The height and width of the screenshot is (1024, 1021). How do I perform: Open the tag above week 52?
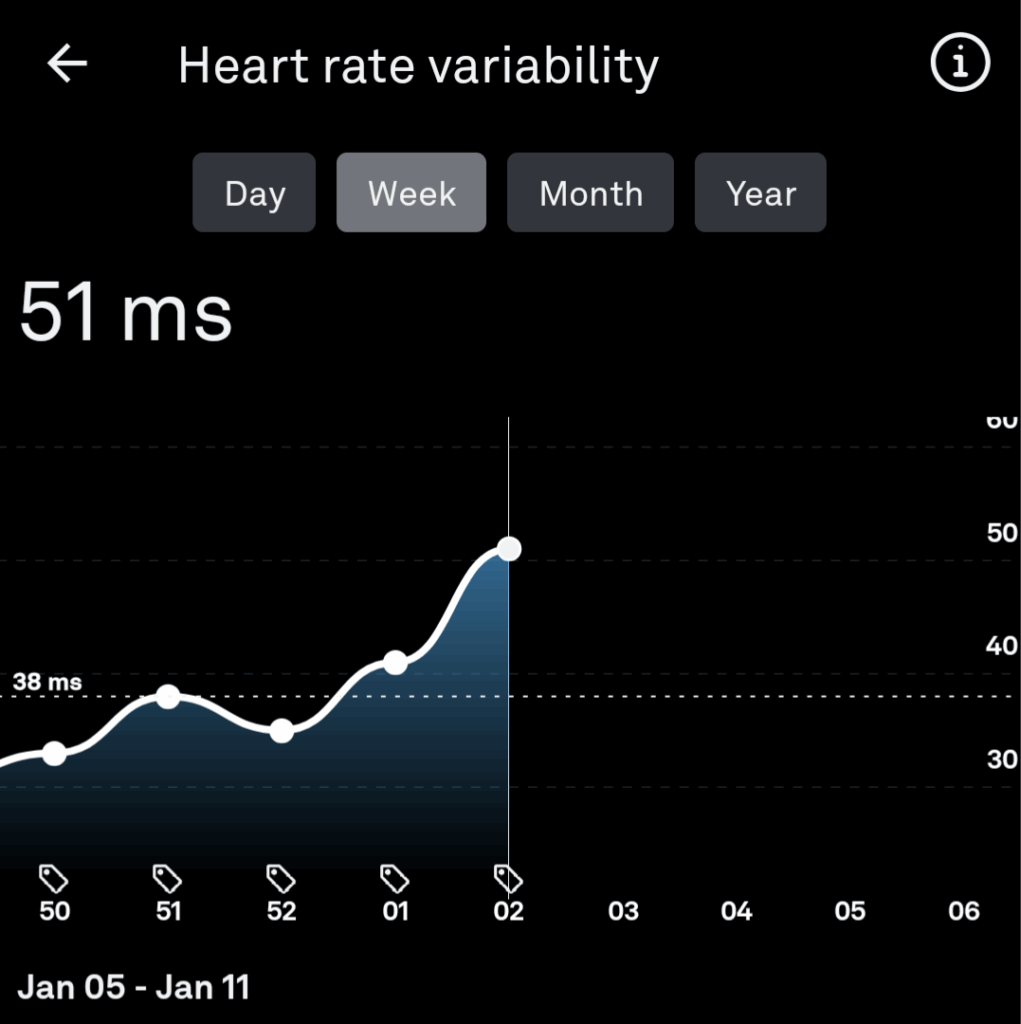(x=282, y=879)
